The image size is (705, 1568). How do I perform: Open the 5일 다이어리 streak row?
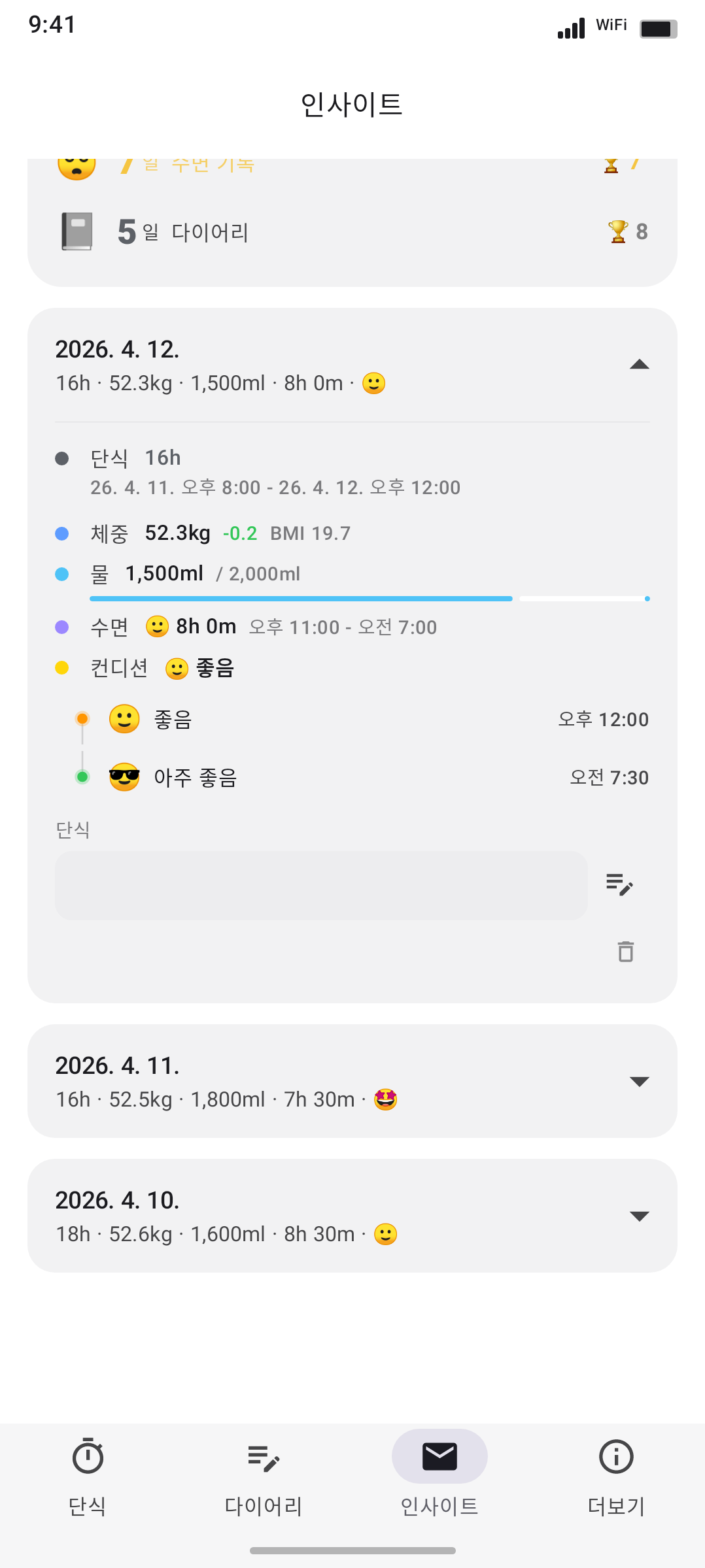click(x=352, y=232)
